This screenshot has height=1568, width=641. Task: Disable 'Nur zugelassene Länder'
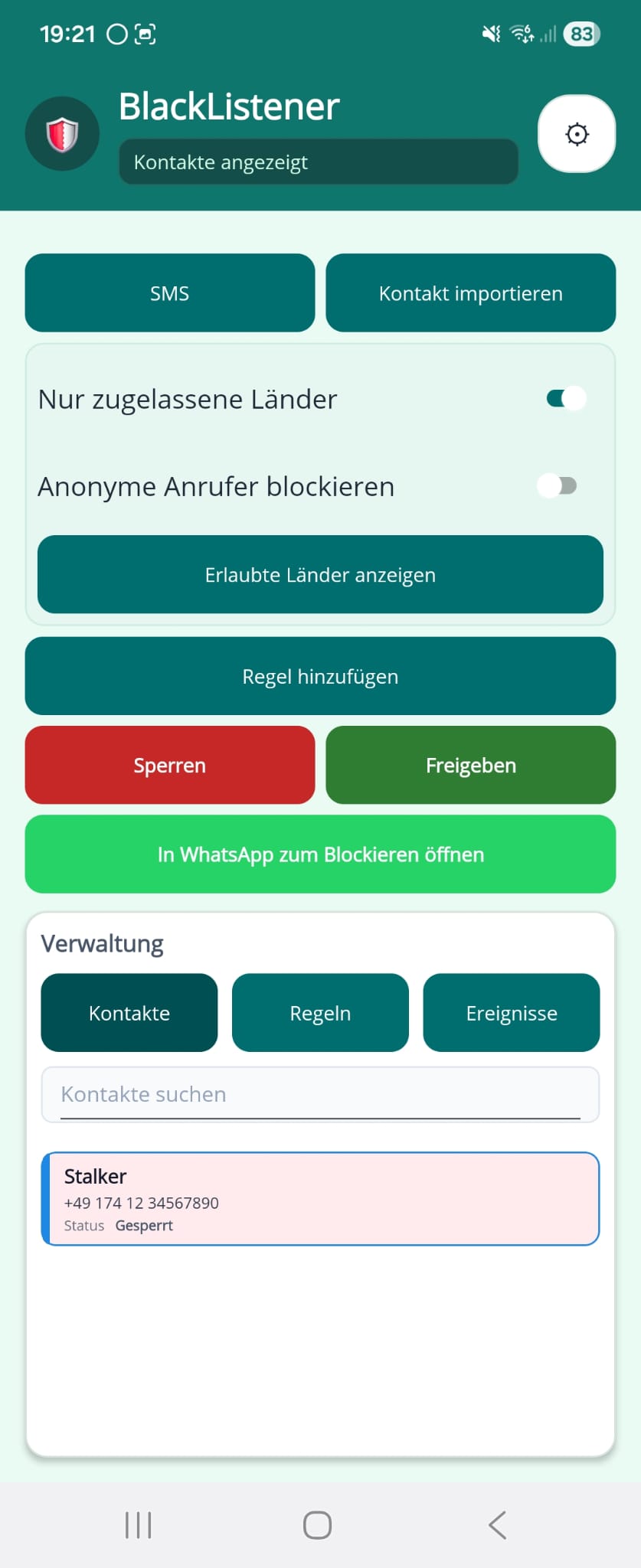tap(564, 398)
